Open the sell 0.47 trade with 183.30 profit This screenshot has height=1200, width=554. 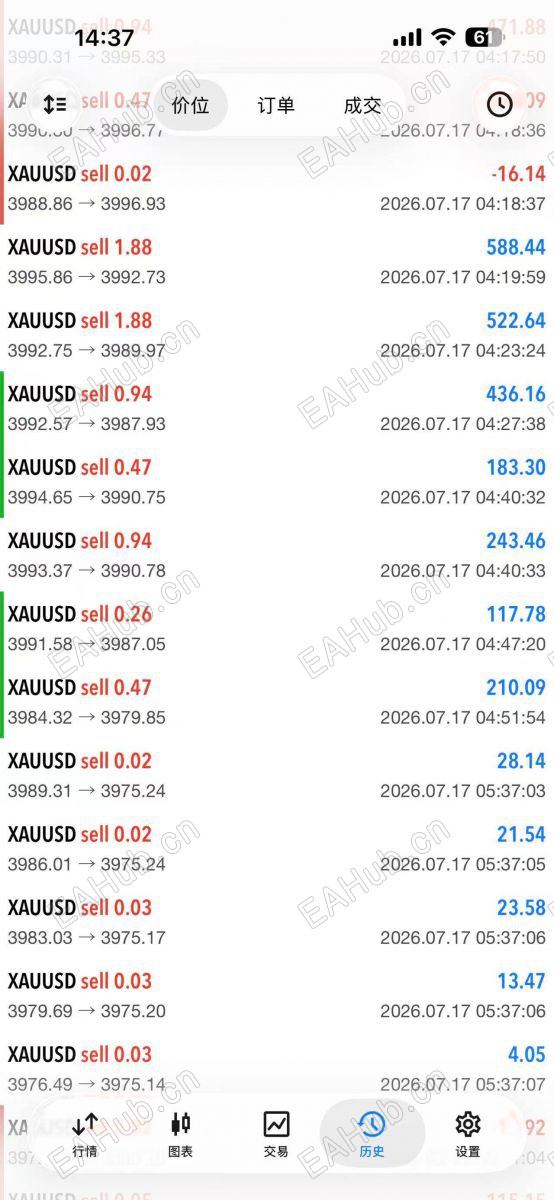[277, 481]
